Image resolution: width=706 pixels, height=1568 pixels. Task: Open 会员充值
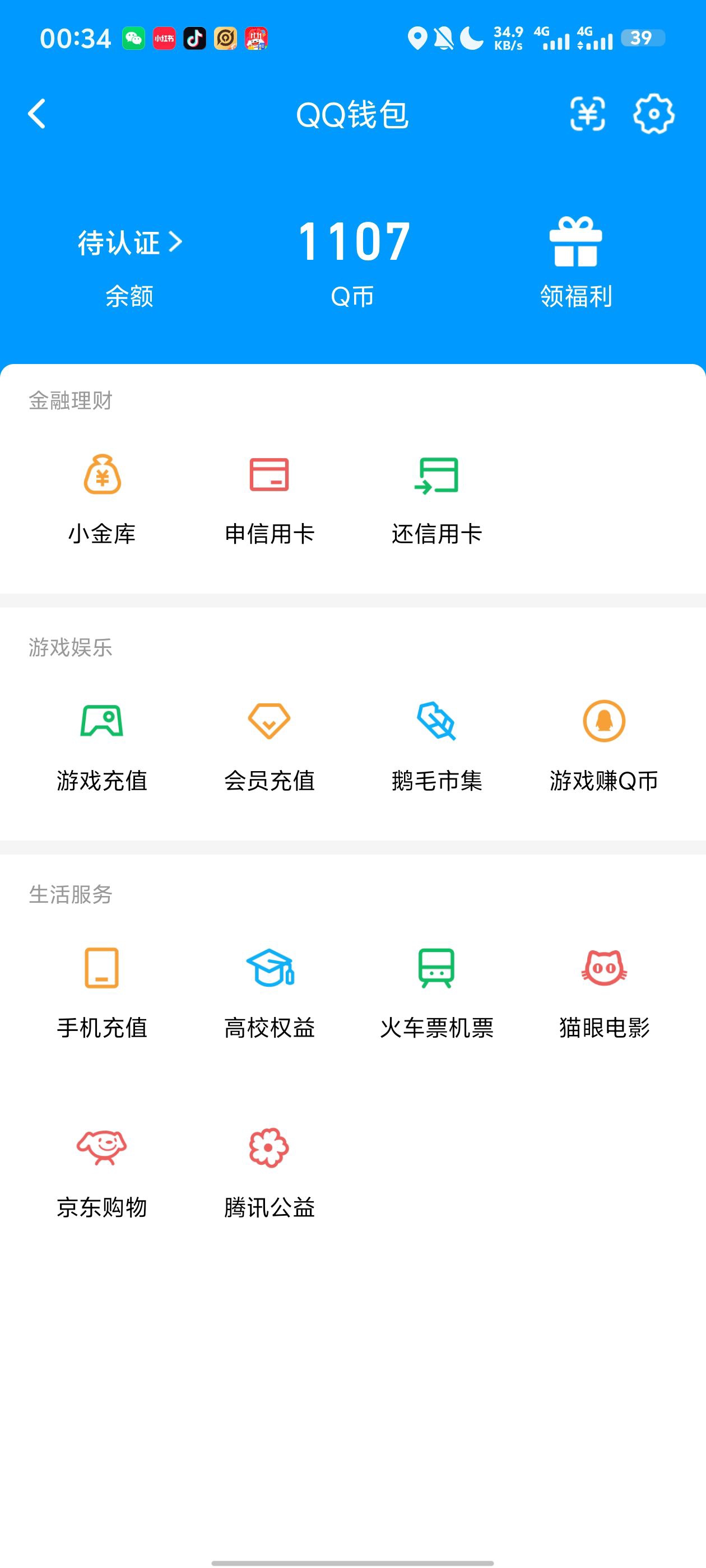270,745
